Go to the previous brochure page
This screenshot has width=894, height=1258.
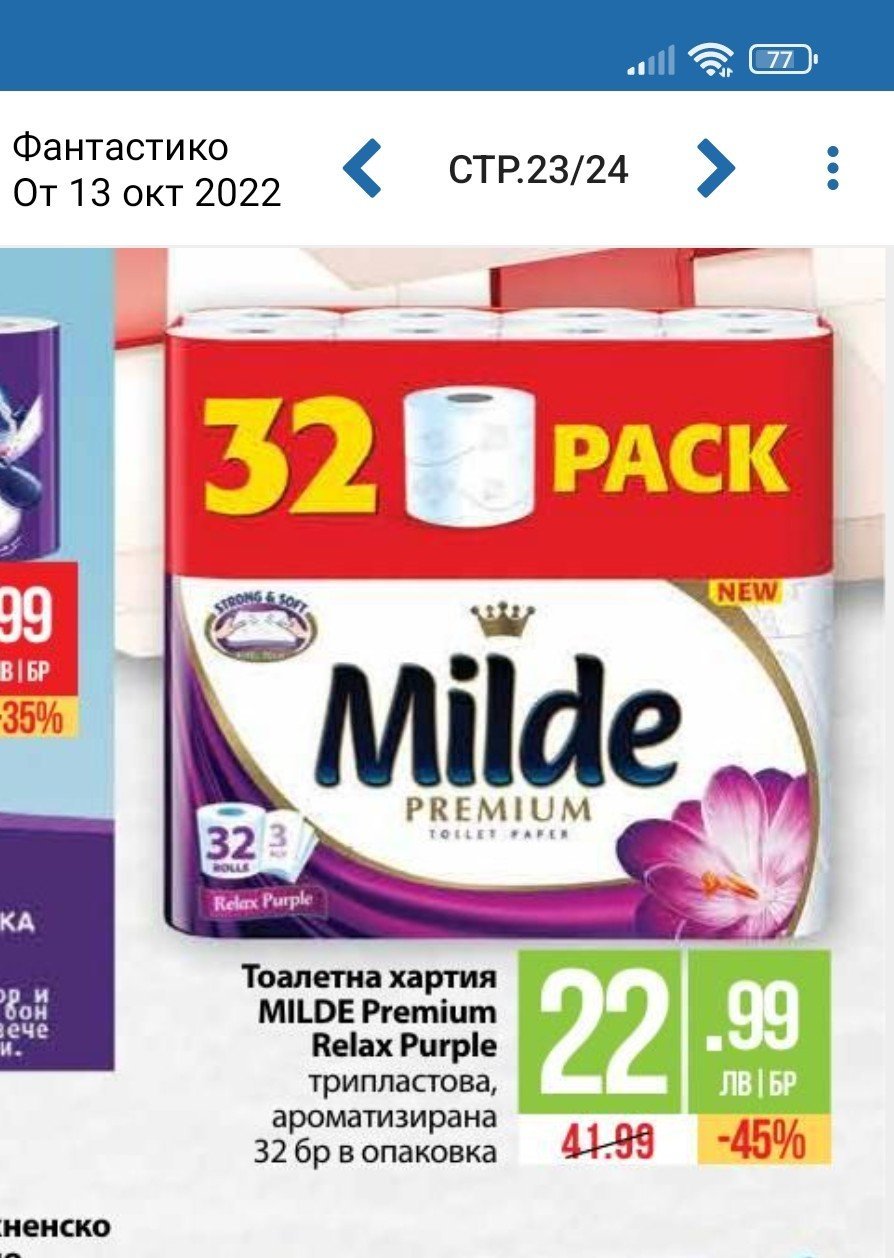click(x=362, y=168)
